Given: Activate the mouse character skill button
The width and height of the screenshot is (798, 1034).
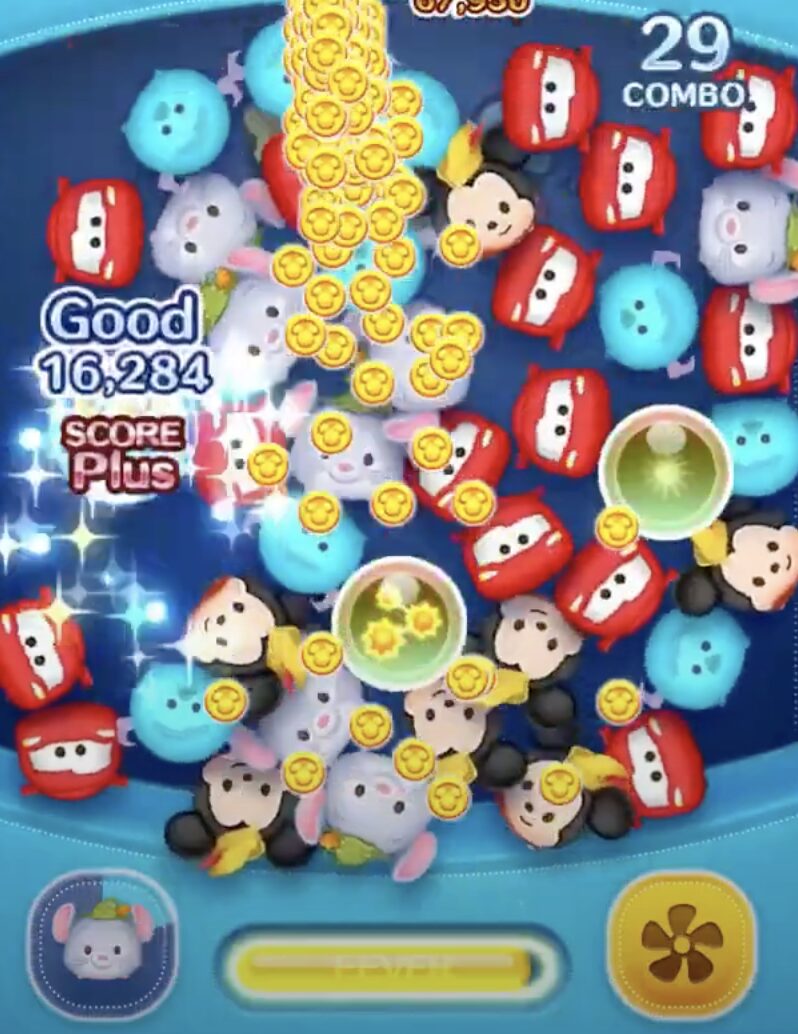Looking at the screenshot, I should 102,946.
